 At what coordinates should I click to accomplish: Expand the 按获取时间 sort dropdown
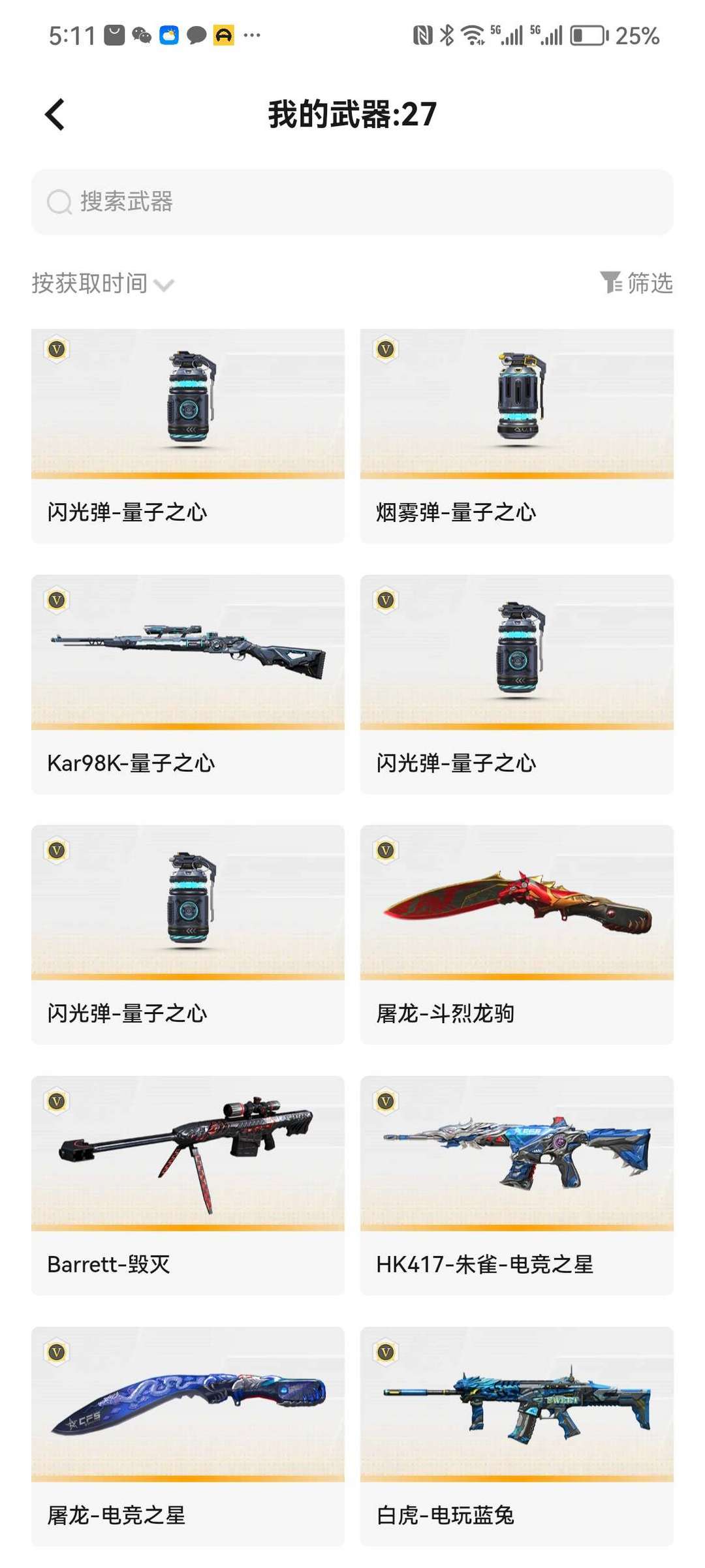(103, 284)
